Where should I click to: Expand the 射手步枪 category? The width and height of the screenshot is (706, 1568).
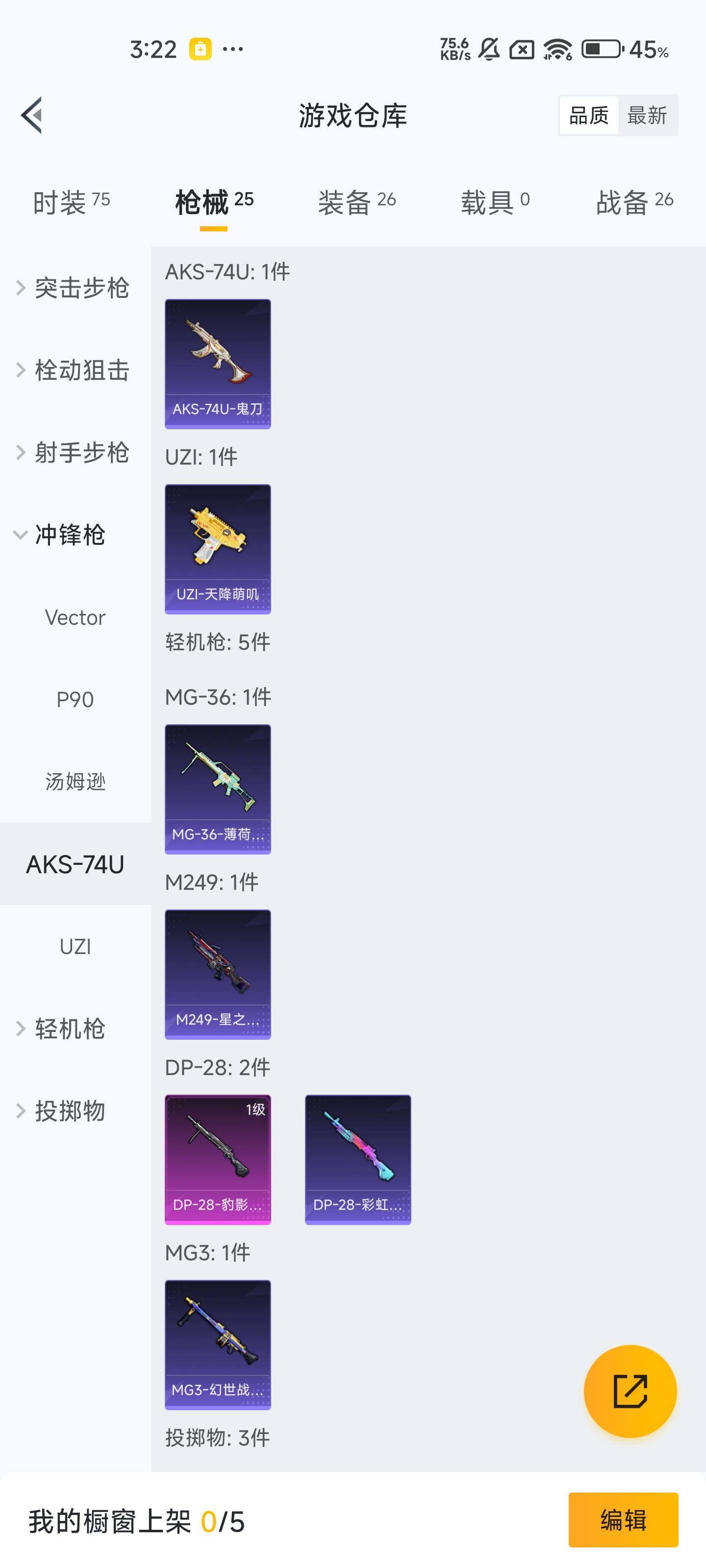tap(73, 452)
